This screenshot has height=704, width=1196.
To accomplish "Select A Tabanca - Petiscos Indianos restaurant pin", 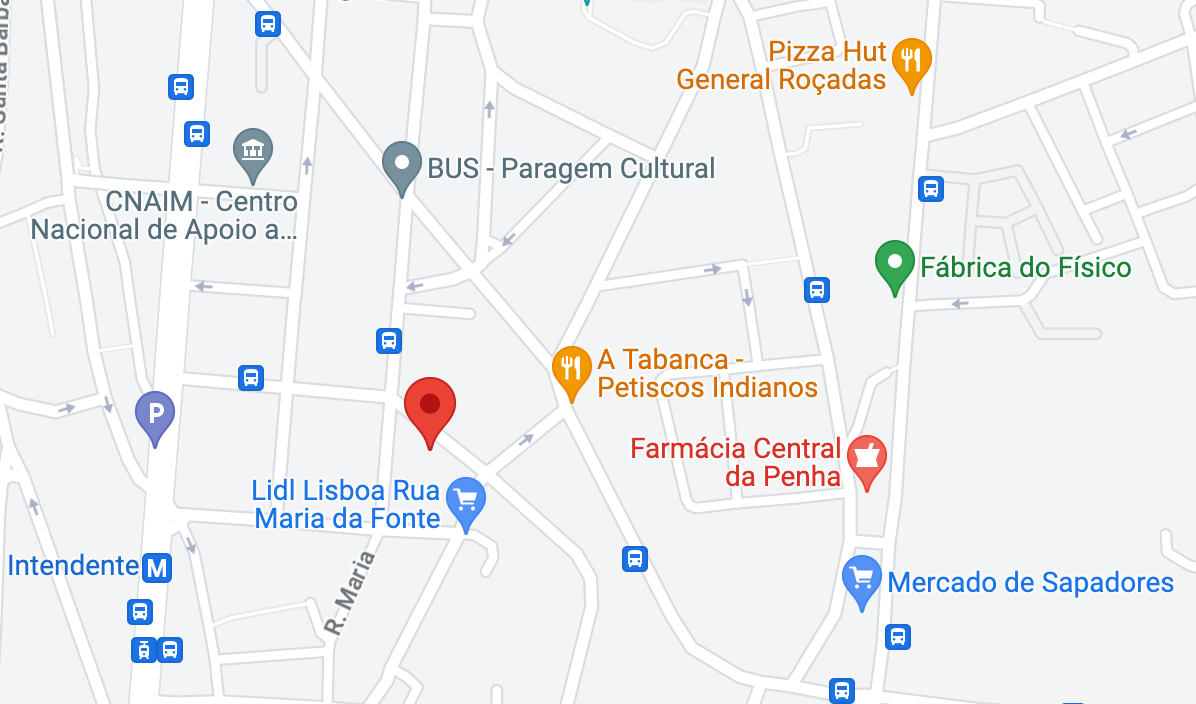I will coord(570,367).
